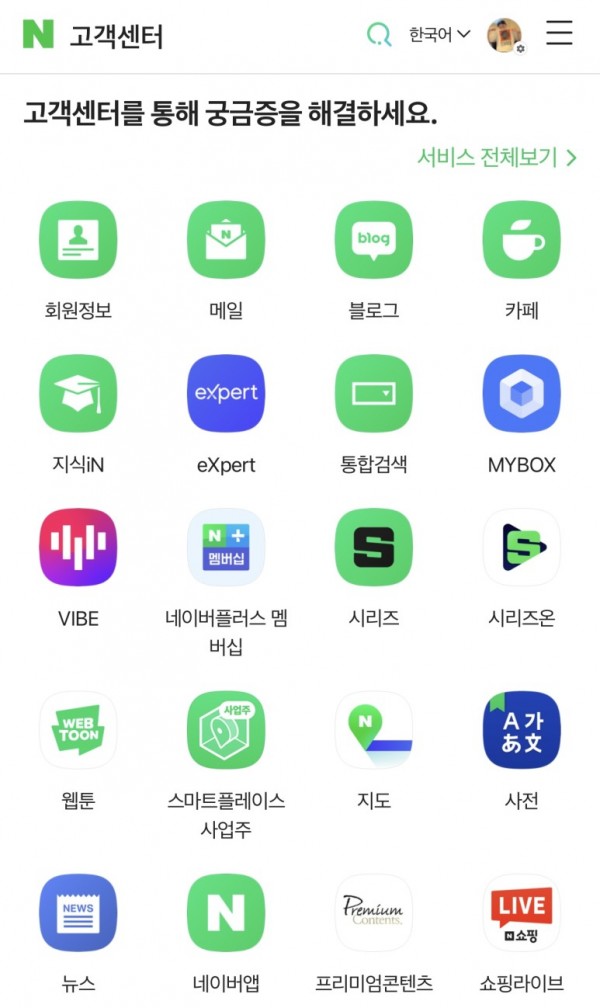Expand the 한국어 language dropdown
This screenshot has height=1008, width=600.
(x=439, y=35)
